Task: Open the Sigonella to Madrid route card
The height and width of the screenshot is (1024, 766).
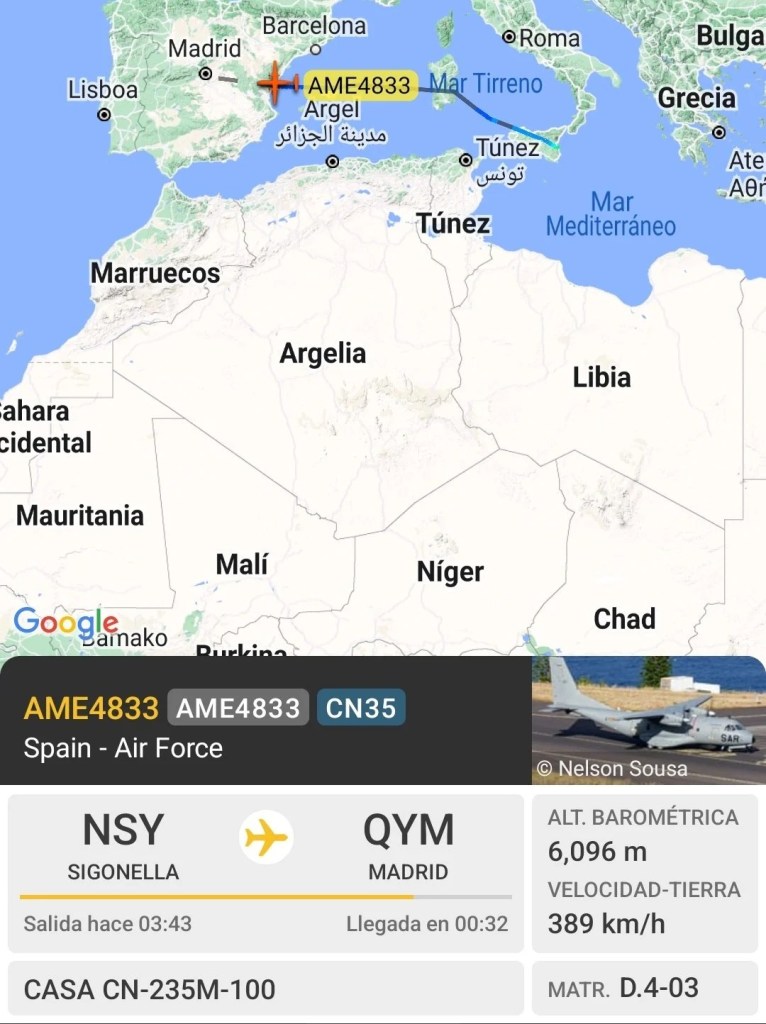Action: [265, 873]
